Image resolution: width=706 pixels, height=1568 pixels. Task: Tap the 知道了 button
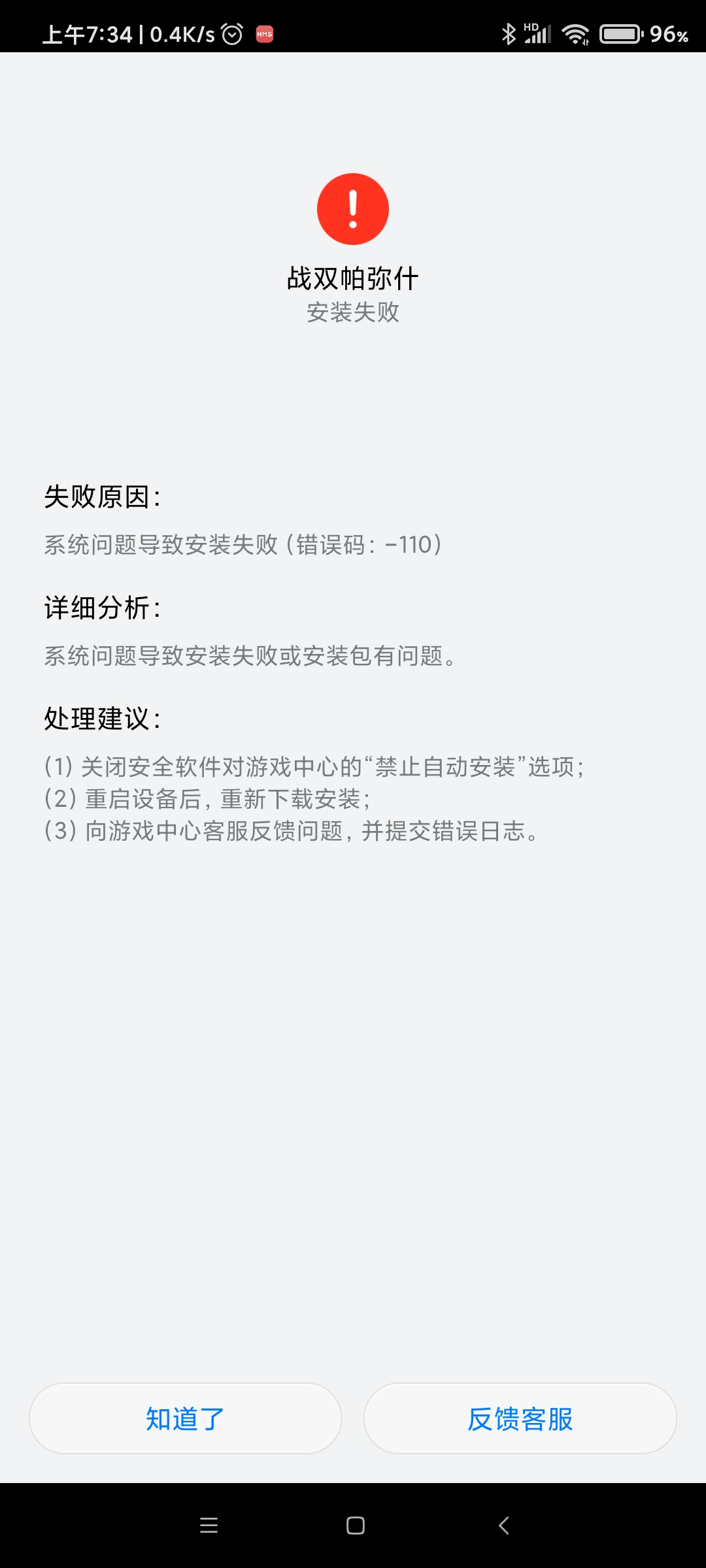(186, 1418)
